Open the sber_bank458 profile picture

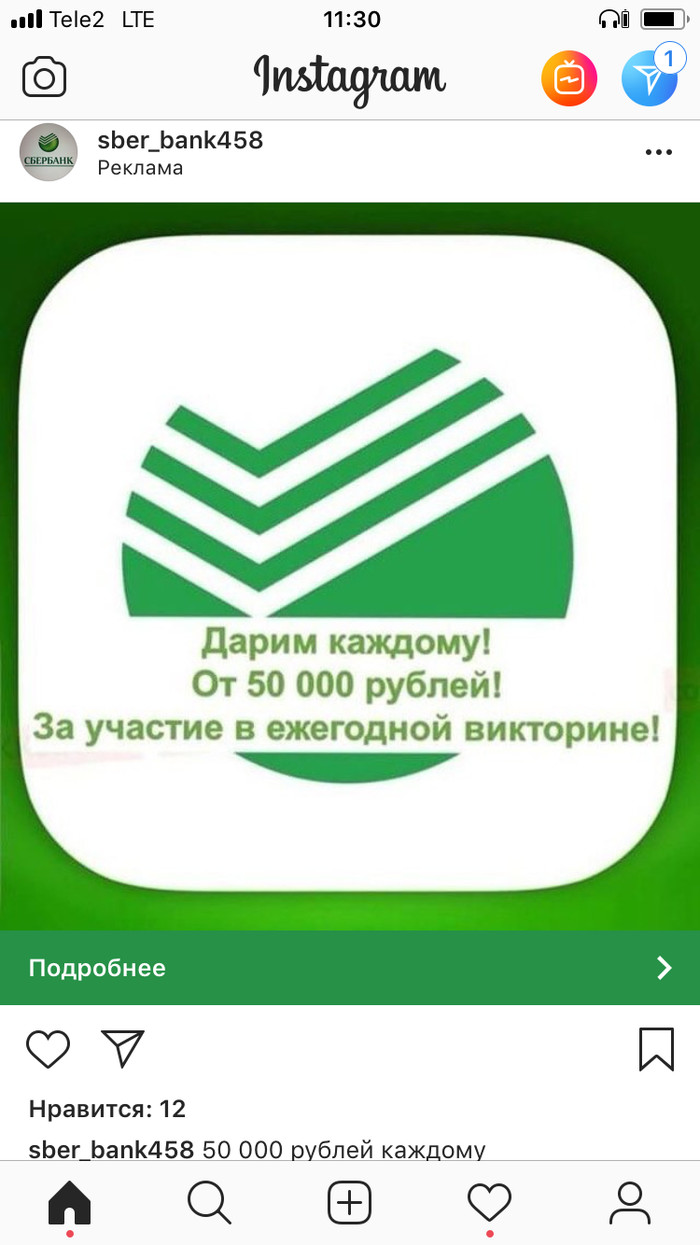click(48, 152)
